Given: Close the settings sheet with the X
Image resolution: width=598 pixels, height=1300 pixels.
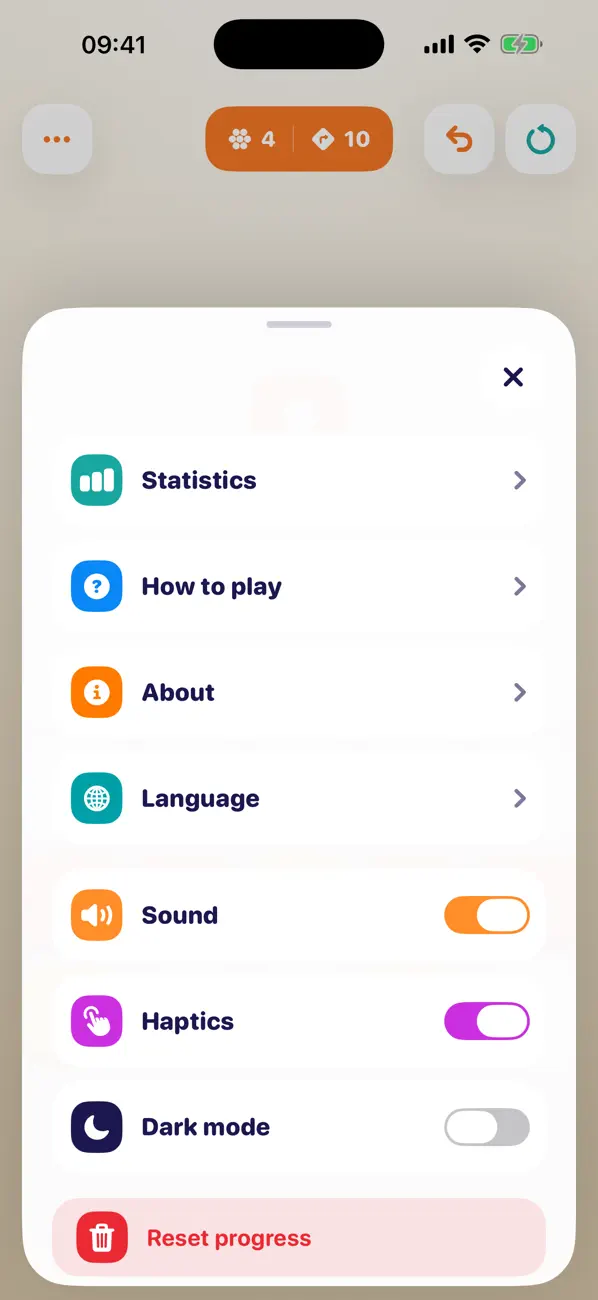Looking at the screenshot, I should [513, 377].
